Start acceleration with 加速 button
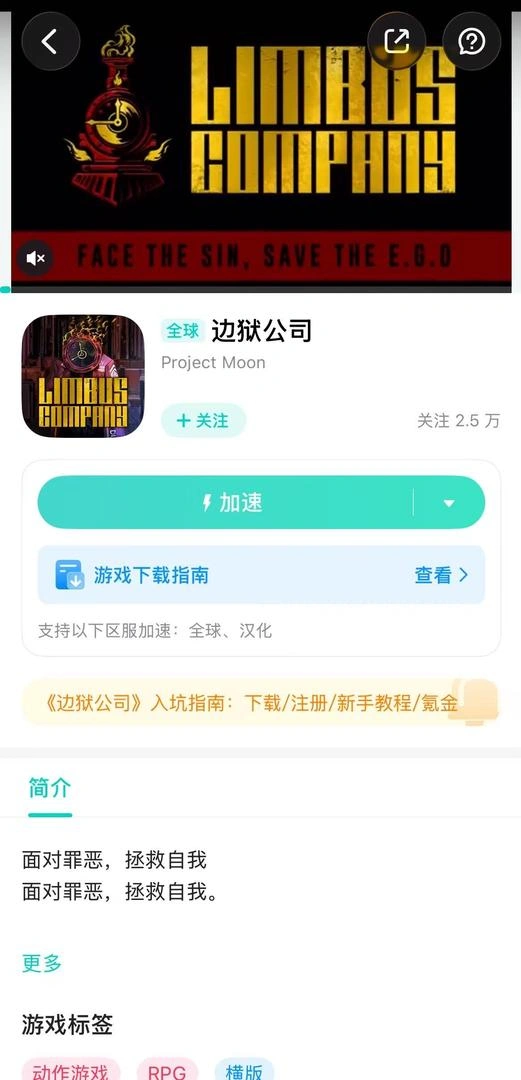This screenshot has width=521, height=1080. (x=225, y=502)
